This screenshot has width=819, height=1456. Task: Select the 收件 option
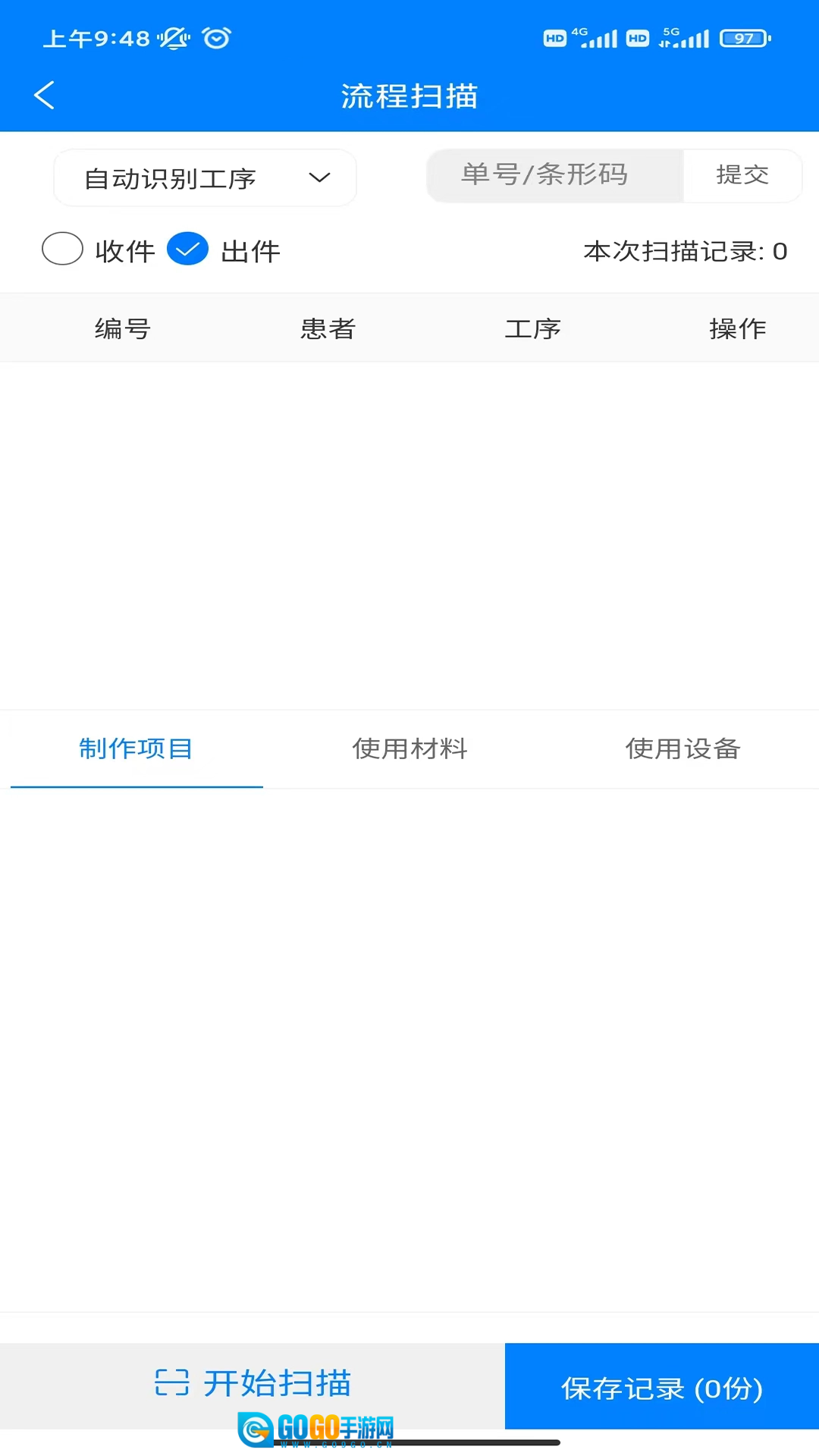pyautogui.click(x=63, y=249)
